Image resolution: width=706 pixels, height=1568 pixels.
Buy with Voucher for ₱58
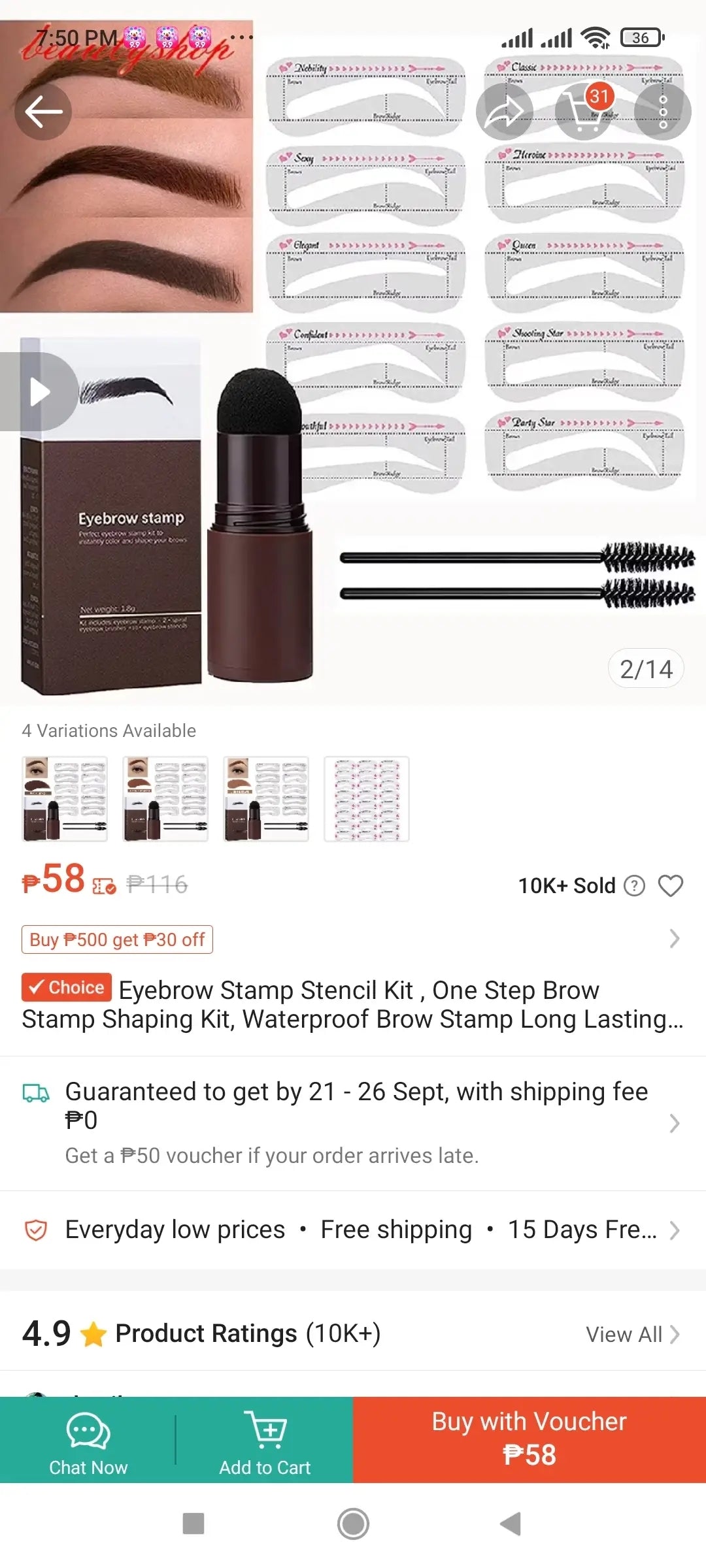(x=529, y=1440)
